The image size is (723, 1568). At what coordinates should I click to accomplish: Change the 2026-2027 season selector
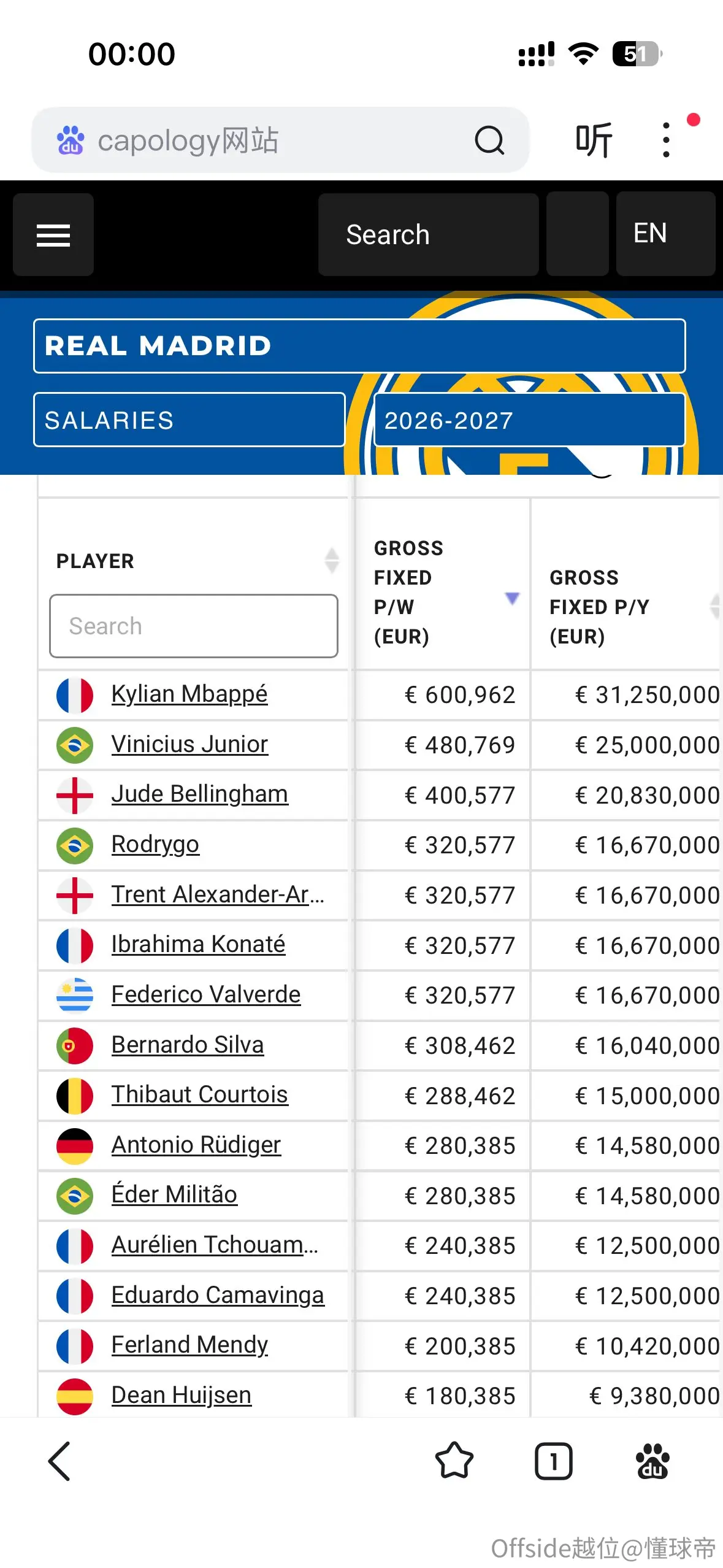tap(529, 420)
